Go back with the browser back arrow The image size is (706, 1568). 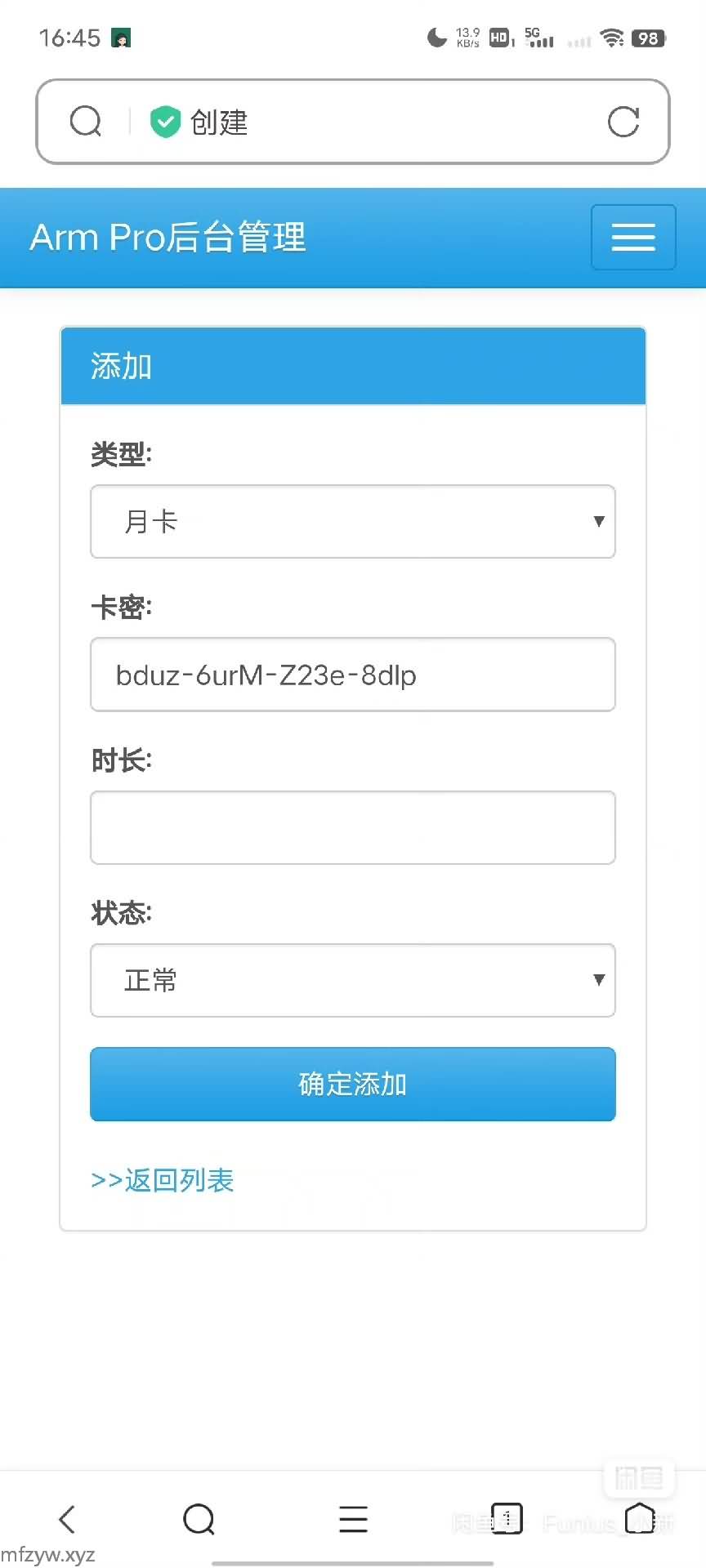(67, 1519)
